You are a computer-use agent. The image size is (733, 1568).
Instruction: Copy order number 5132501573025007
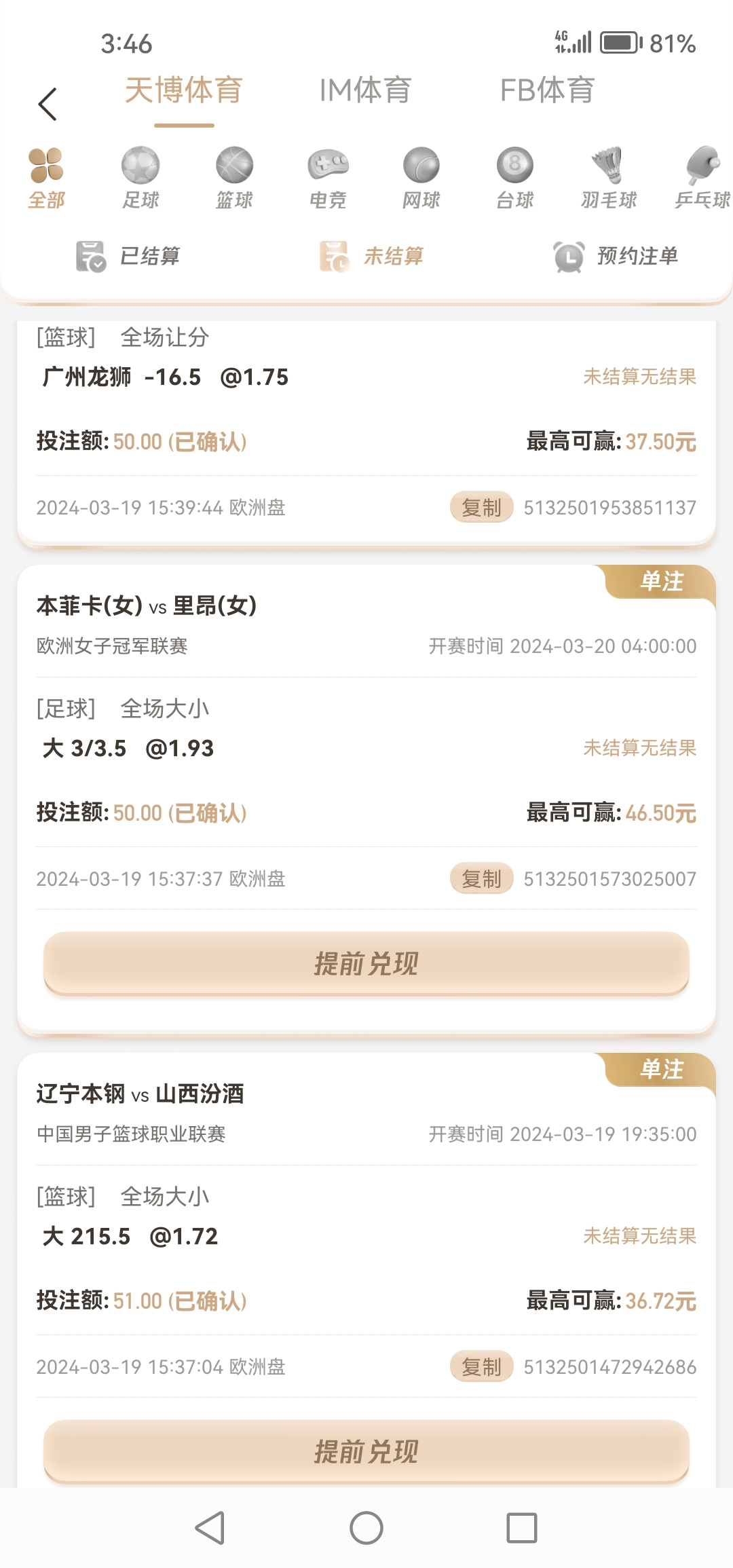click(x=481, y=879)
